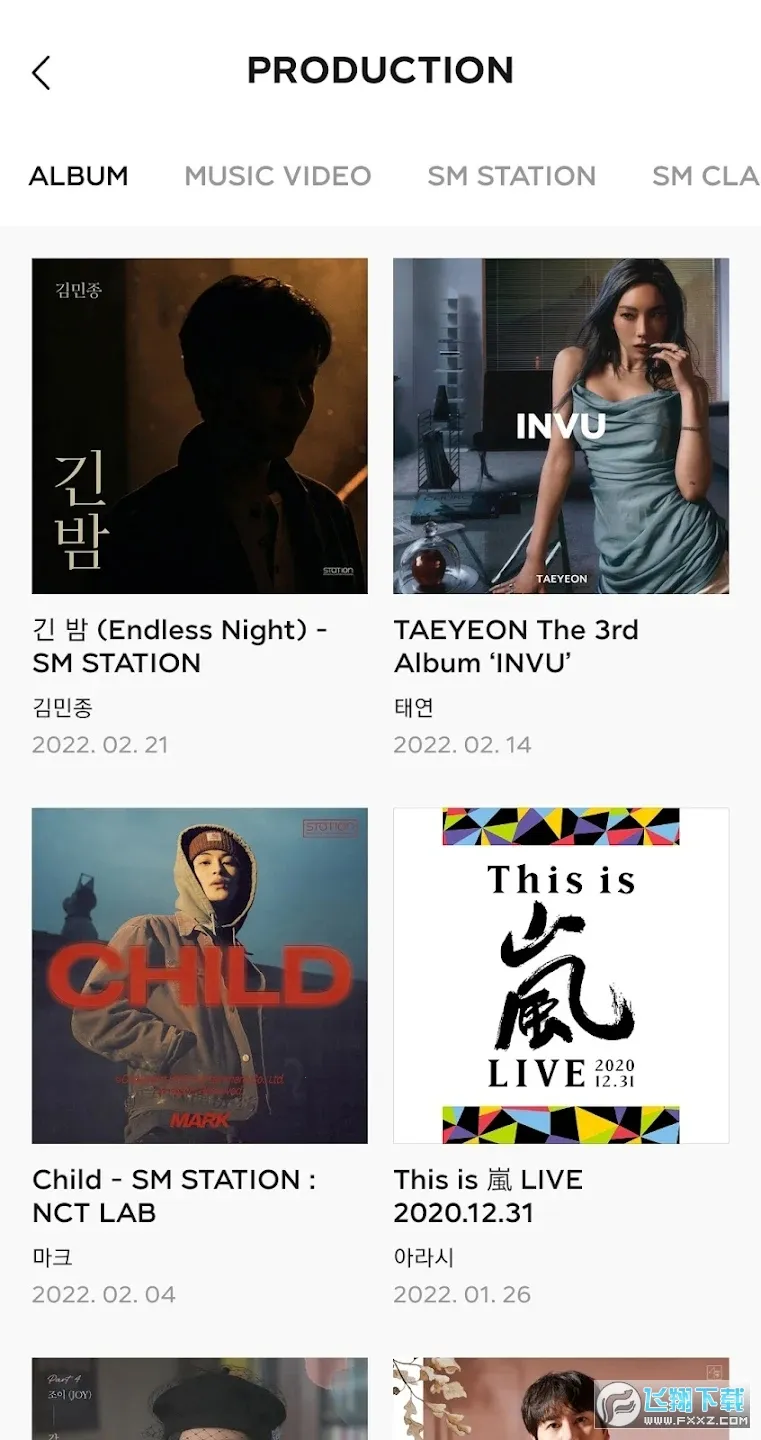Select the ALBUM tab
Image resolution: width=761 pixels, height=1440 pixels.
point(79,176)
